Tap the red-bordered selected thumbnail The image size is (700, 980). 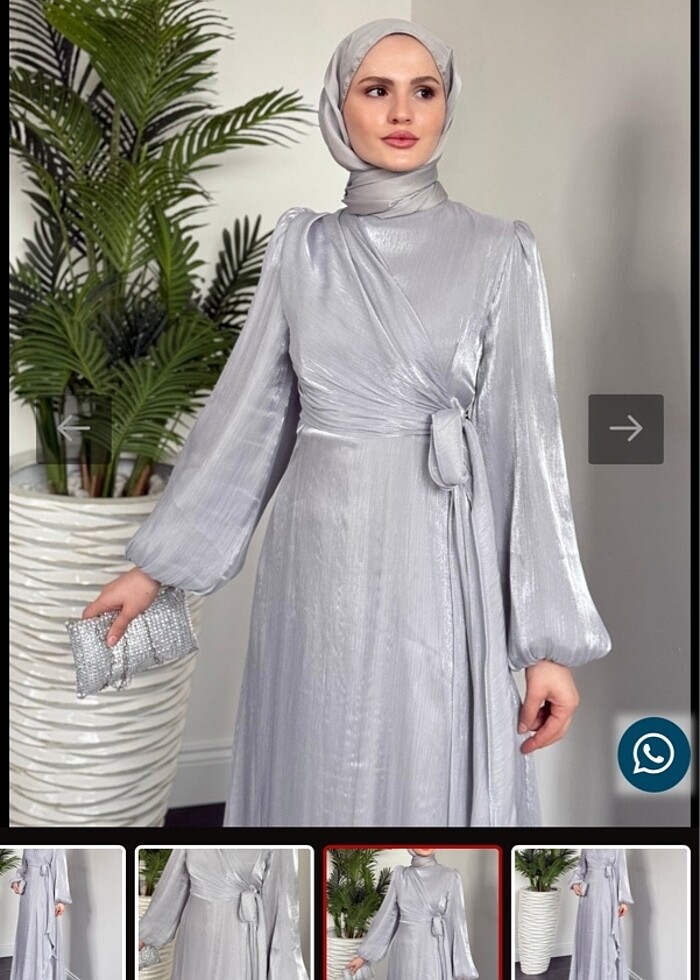point(412,913)
